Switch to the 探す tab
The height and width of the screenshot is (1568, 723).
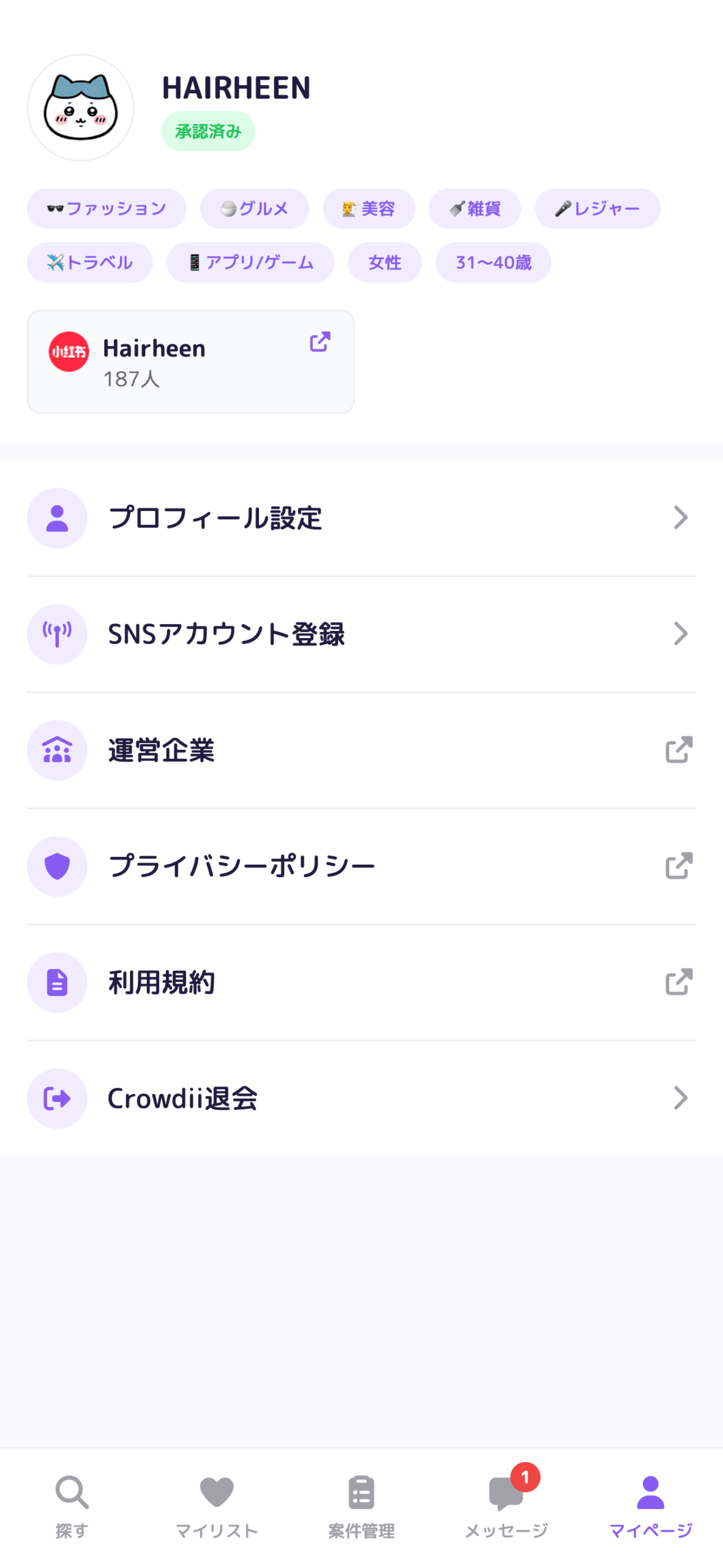pyautogui.click(x=72, y=1505)
